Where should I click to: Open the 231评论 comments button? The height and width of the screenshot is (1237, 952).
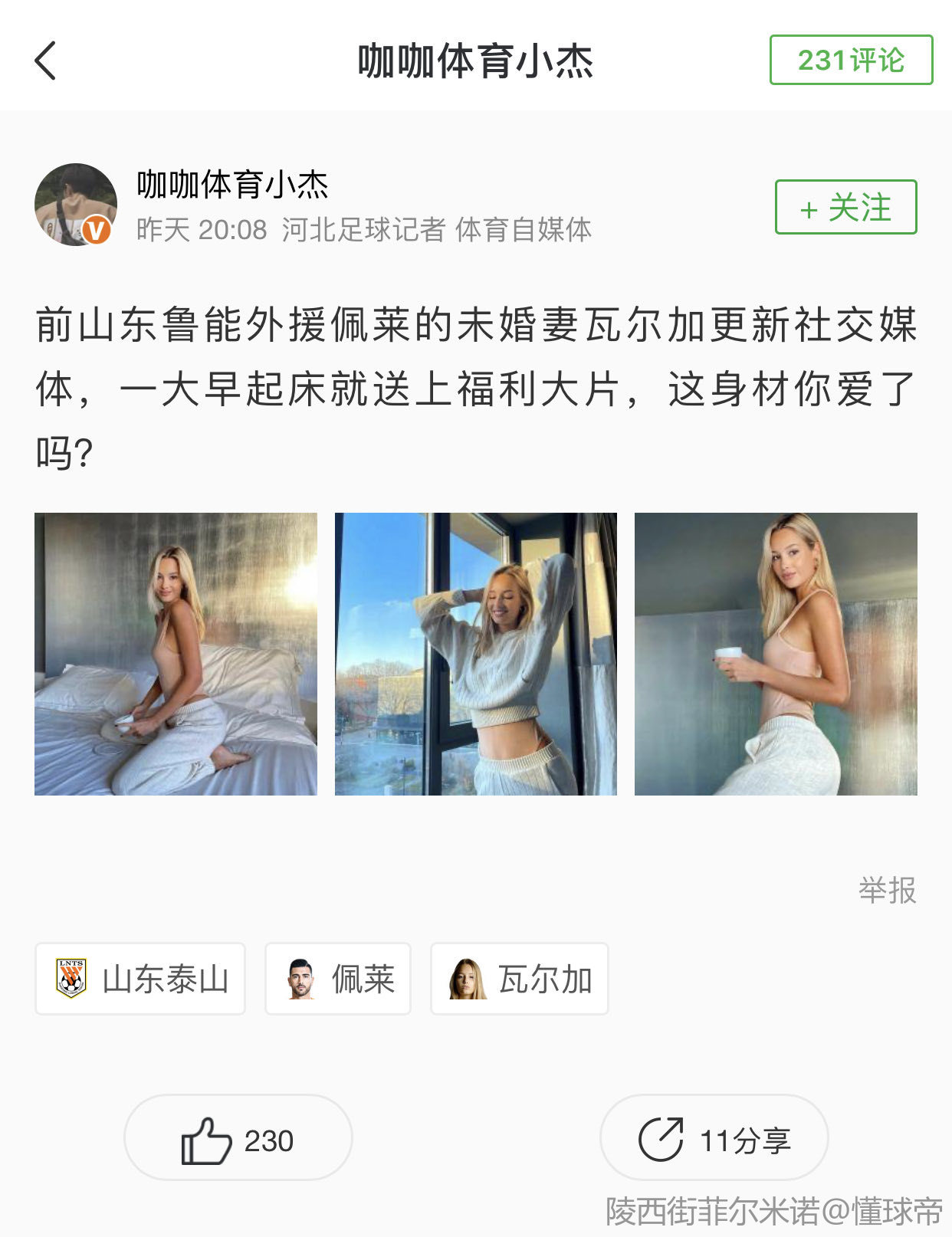[851, 60]
